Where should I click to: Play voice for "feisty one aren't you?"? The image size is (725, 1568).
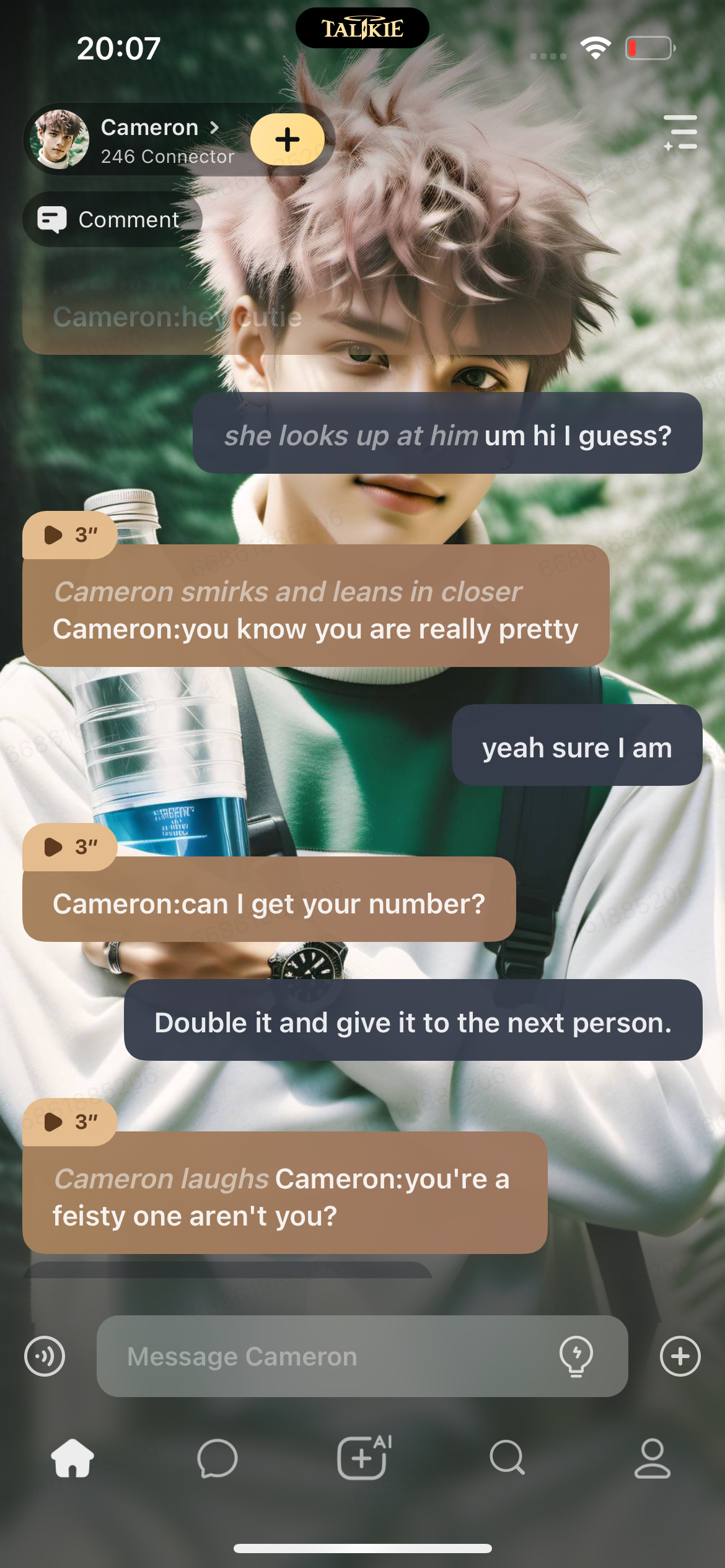tap(69, 1122)
